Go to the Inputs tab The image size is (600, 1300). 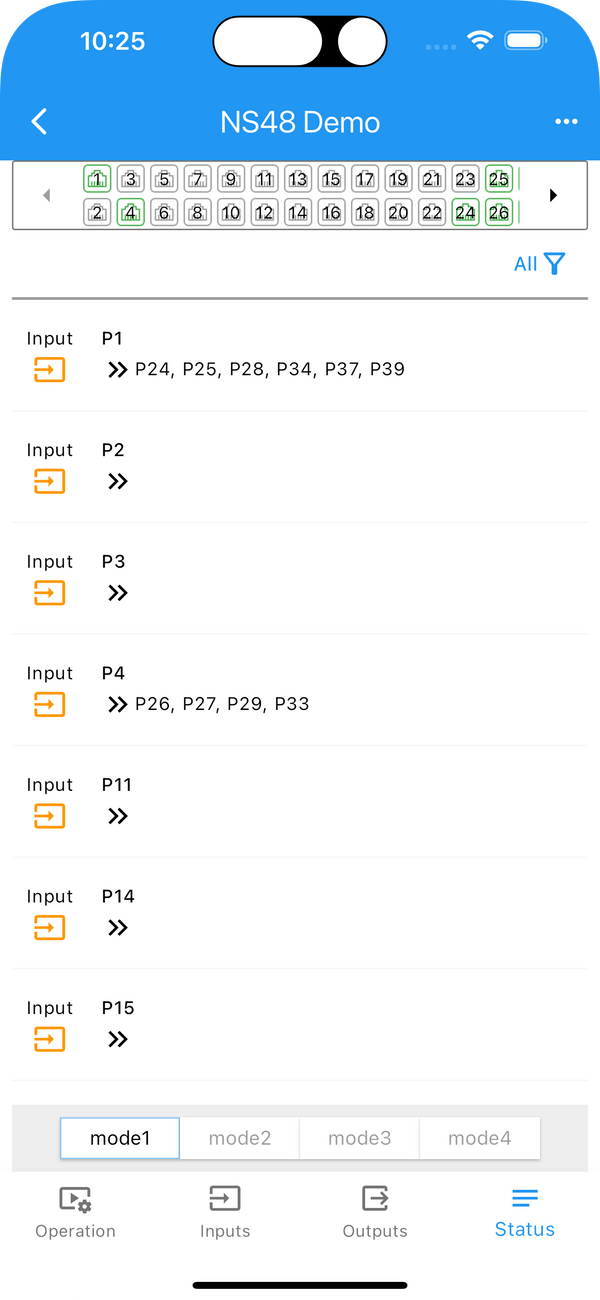pos(225,1212)
